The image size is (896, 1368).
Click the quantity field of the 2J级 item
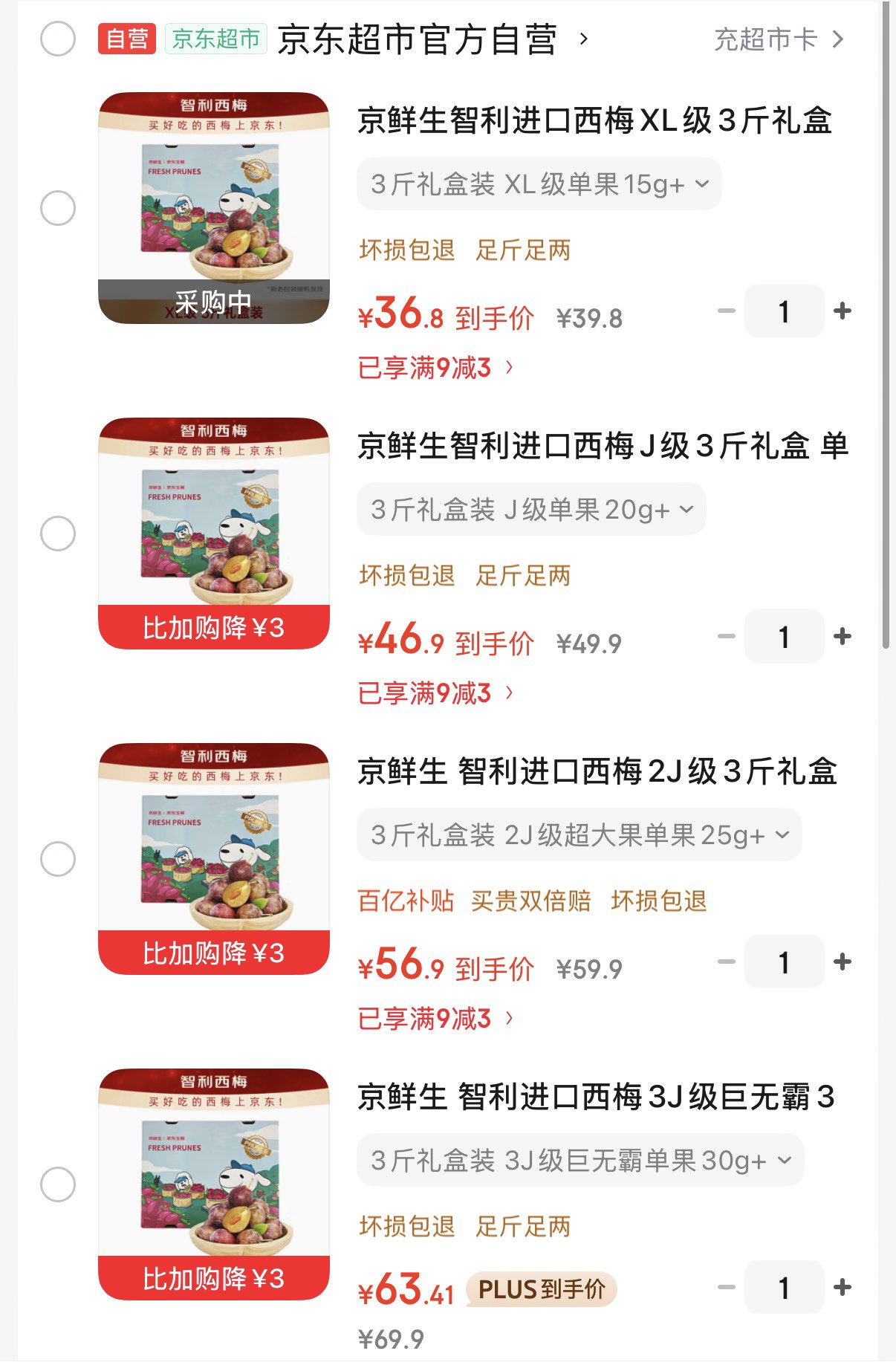pos(785,962)
